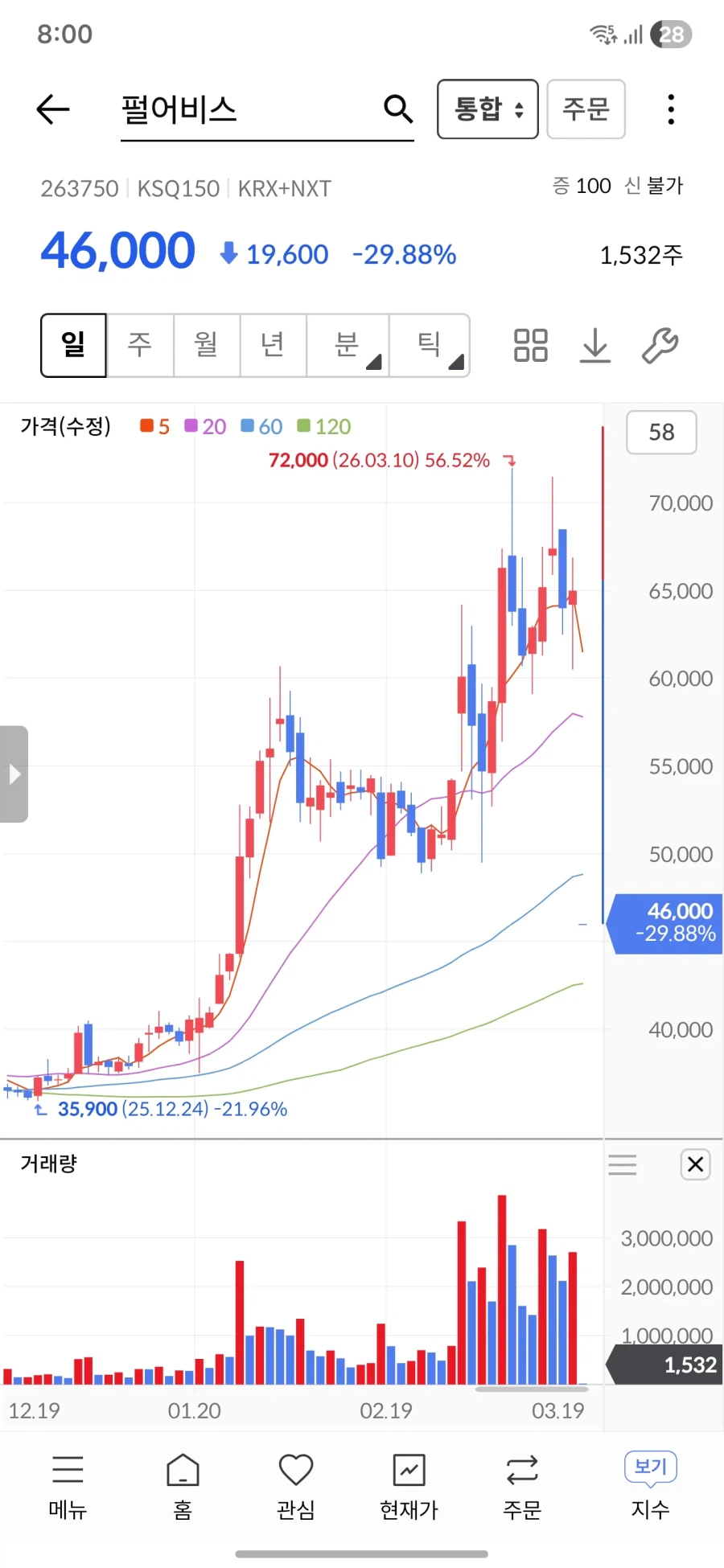Click the orange 5-day MA color swatch
Viewport: 724px width, 1568px height.
(147, 426)
